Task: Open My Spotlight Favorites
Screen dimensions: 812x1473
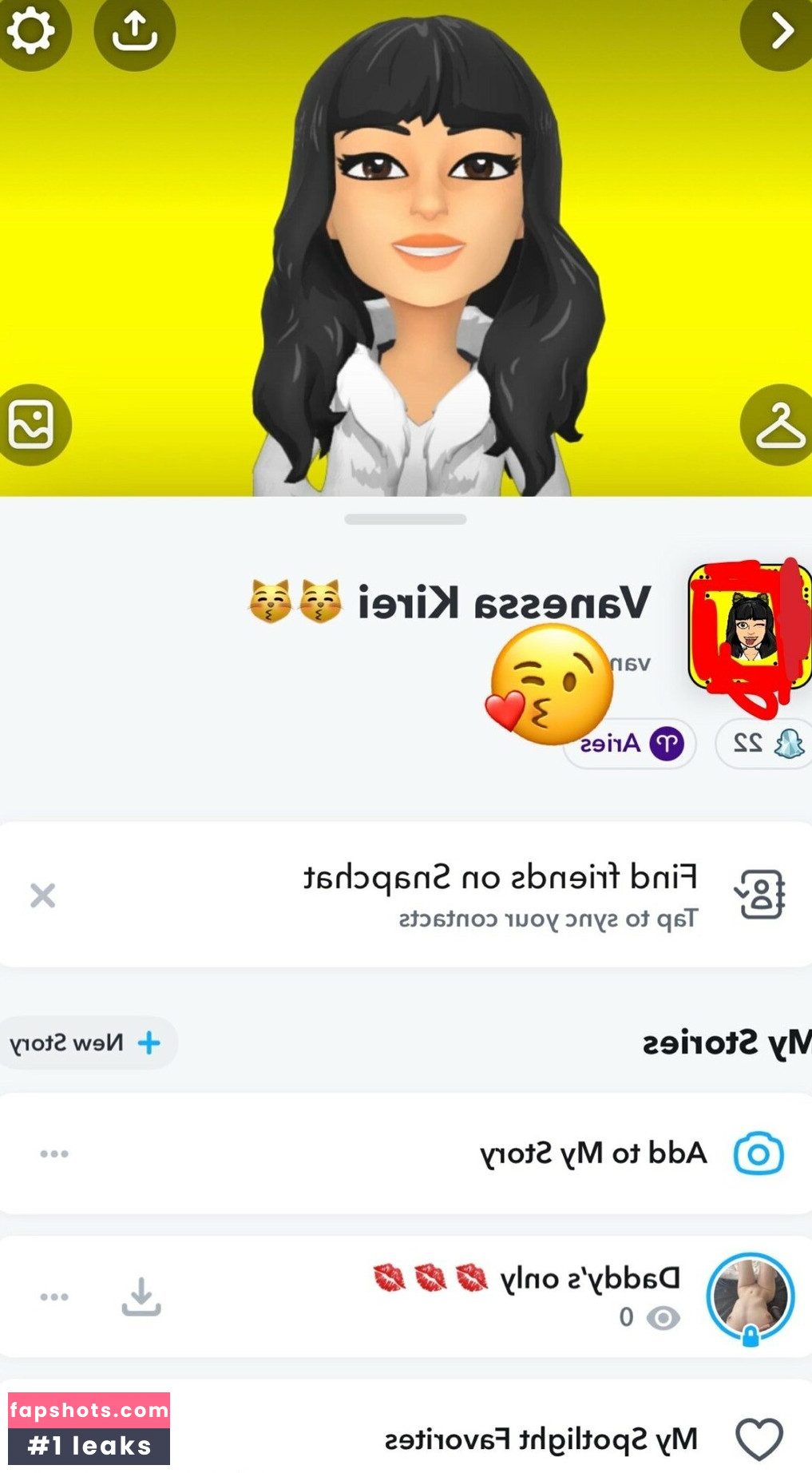Action: click(x=541, y=1439)
